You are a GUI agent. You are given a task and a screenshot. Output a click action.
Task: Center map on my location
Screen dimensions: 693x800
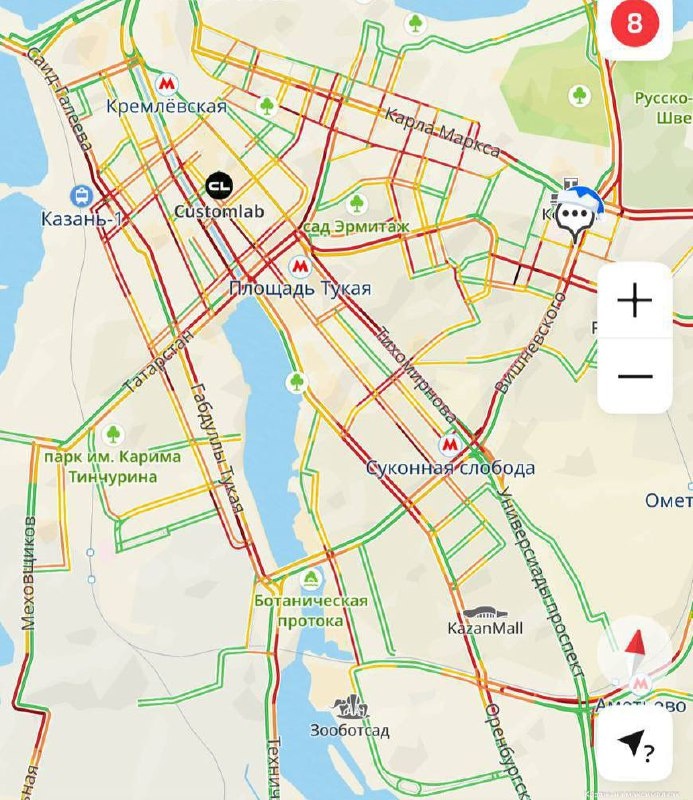coord(634,744)
